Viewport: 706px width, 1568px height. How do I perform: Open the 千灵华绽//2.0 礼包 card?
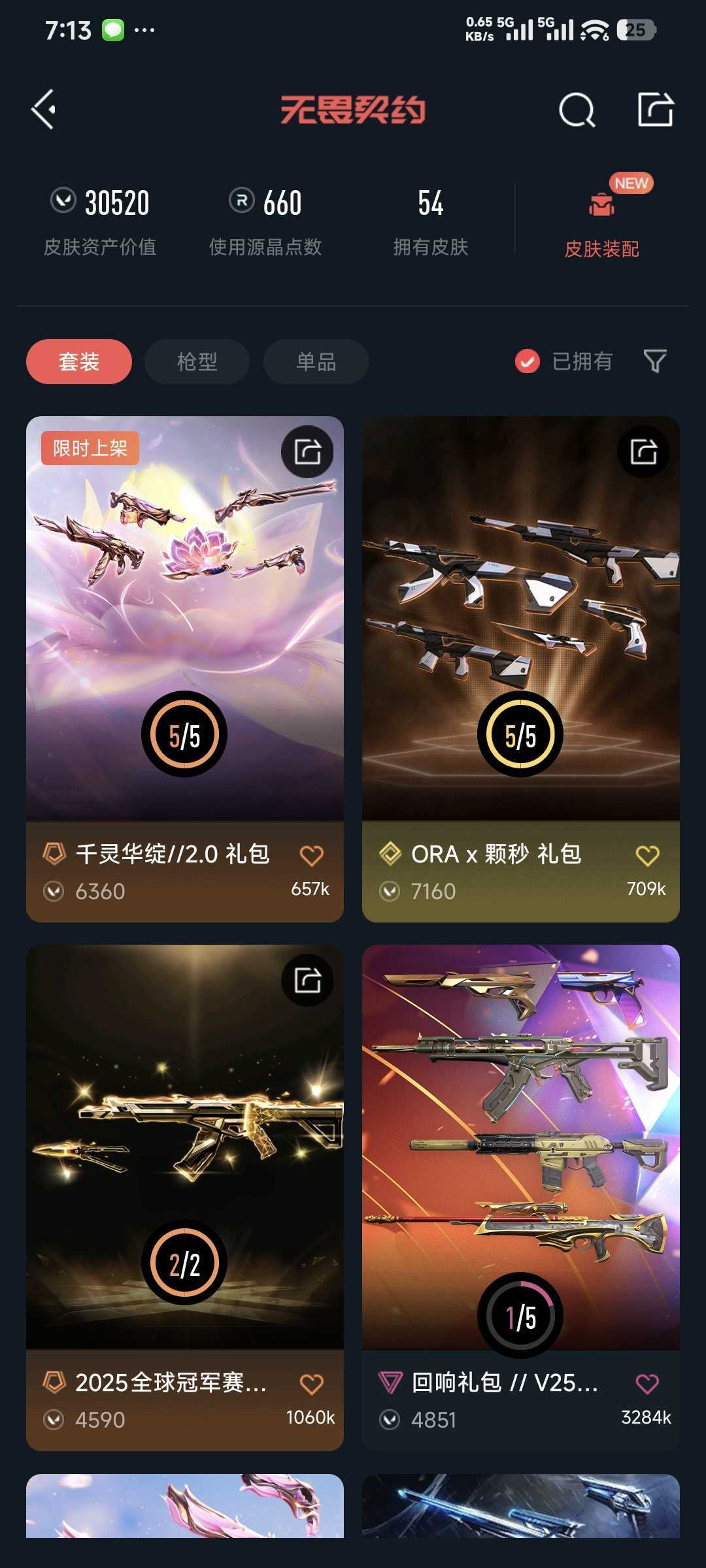tap(185, 621)
